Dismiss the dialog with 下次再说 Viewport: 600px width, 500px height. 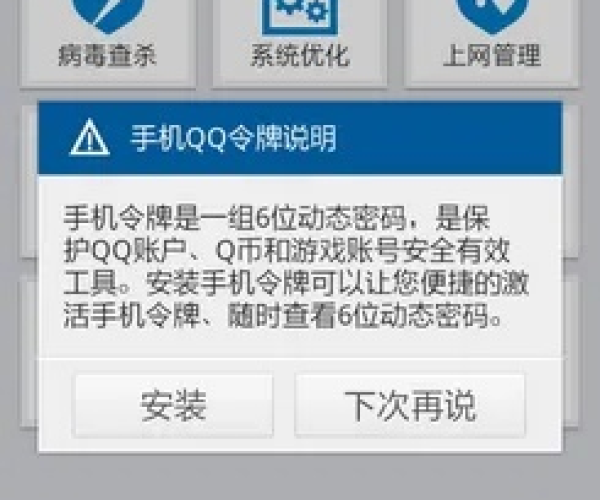410,406
